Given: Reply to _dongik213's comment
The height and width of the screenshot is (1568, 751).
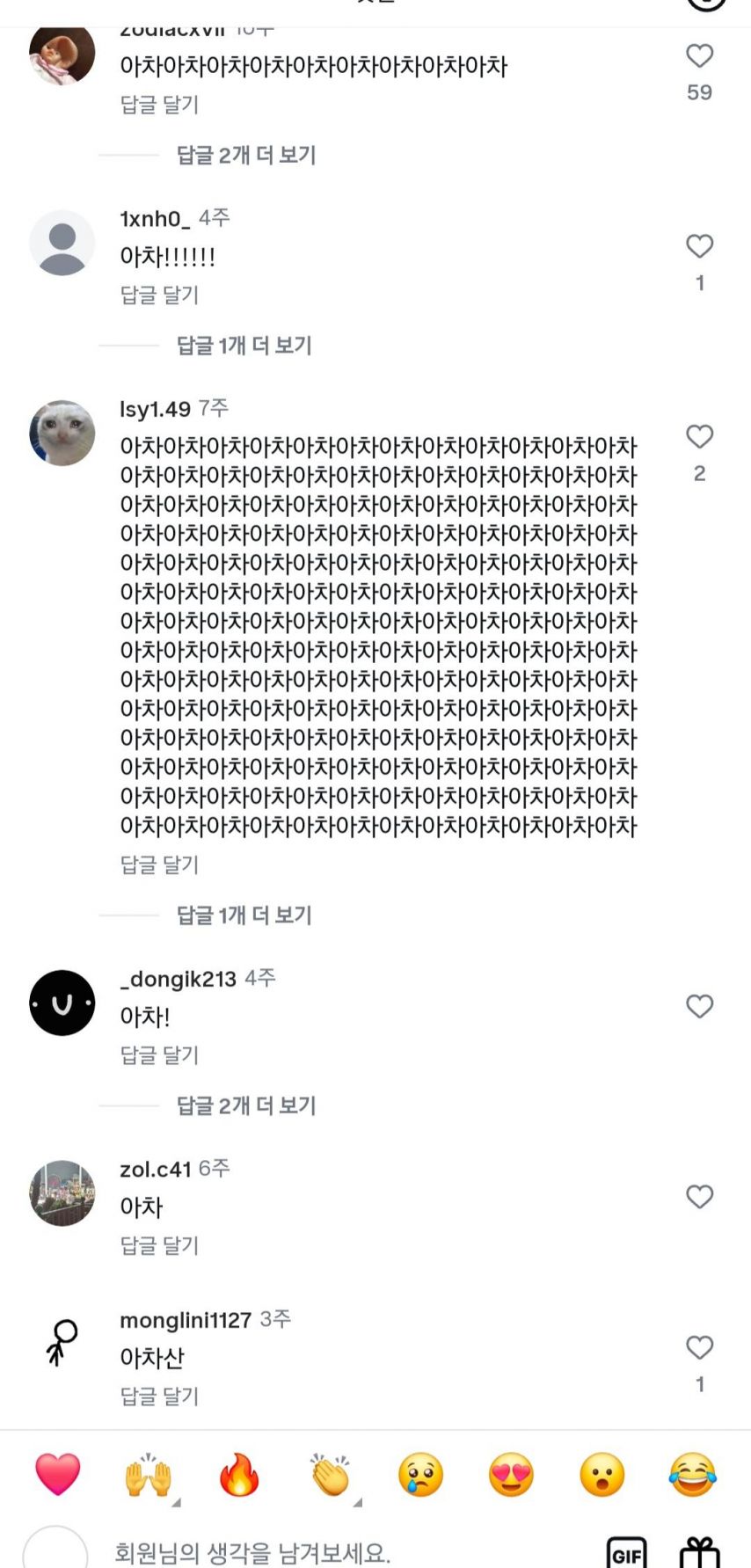Looking at the screenshot, I should click(159, 1055).
